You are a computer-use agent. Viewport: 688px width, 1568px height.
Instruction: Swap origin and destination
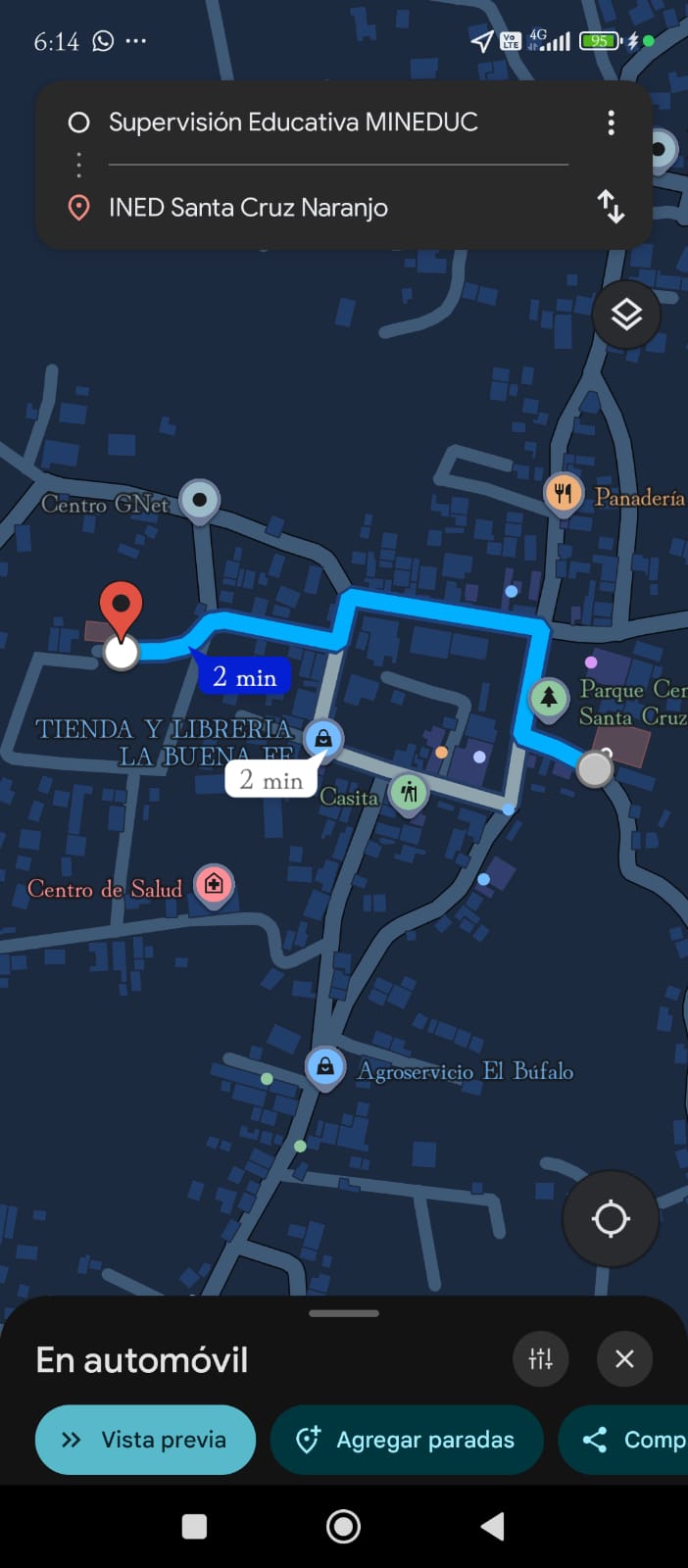(611, 207)
